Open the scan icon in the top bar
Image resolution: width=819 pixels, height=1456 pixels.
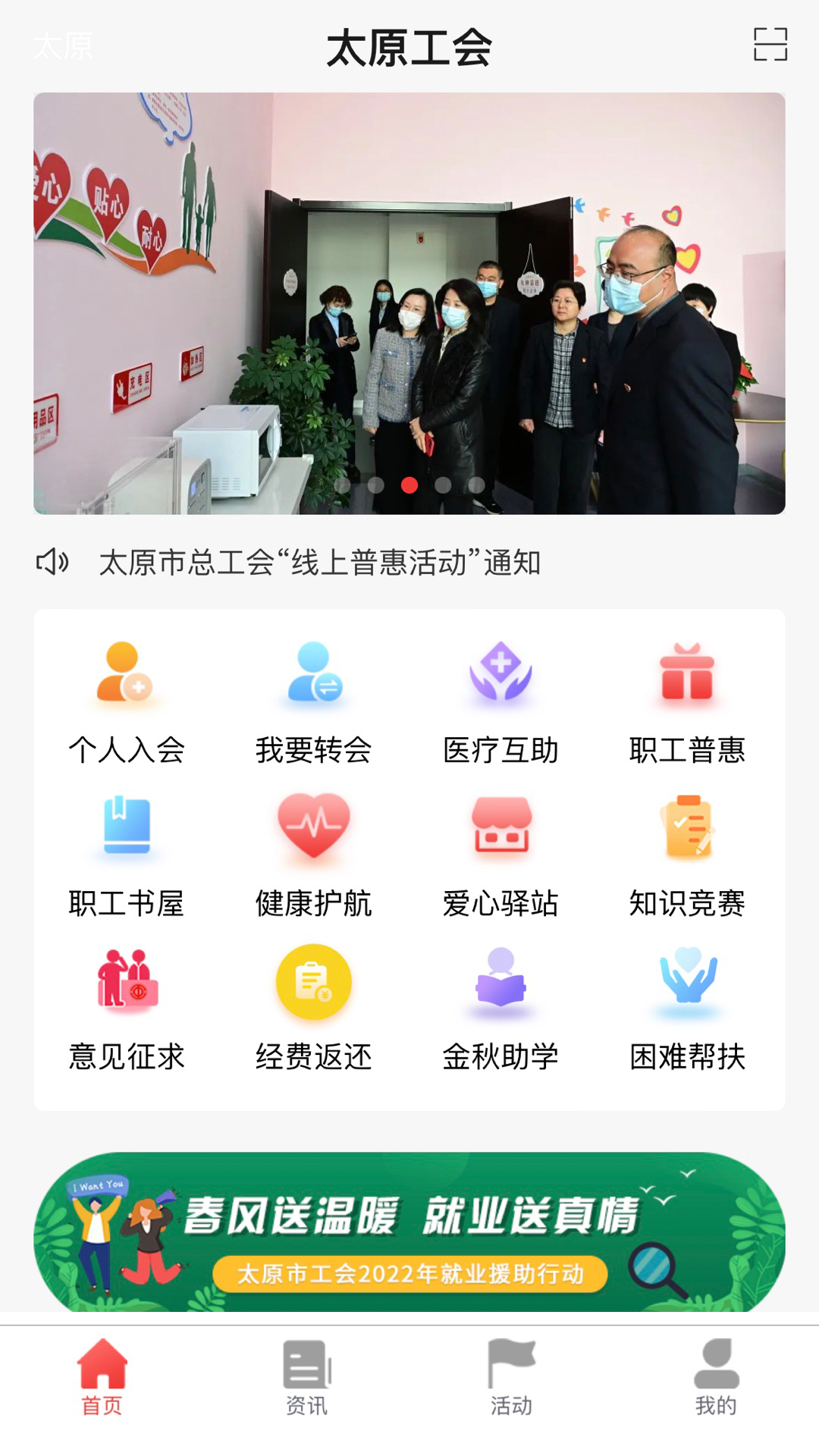coord(770,45)
